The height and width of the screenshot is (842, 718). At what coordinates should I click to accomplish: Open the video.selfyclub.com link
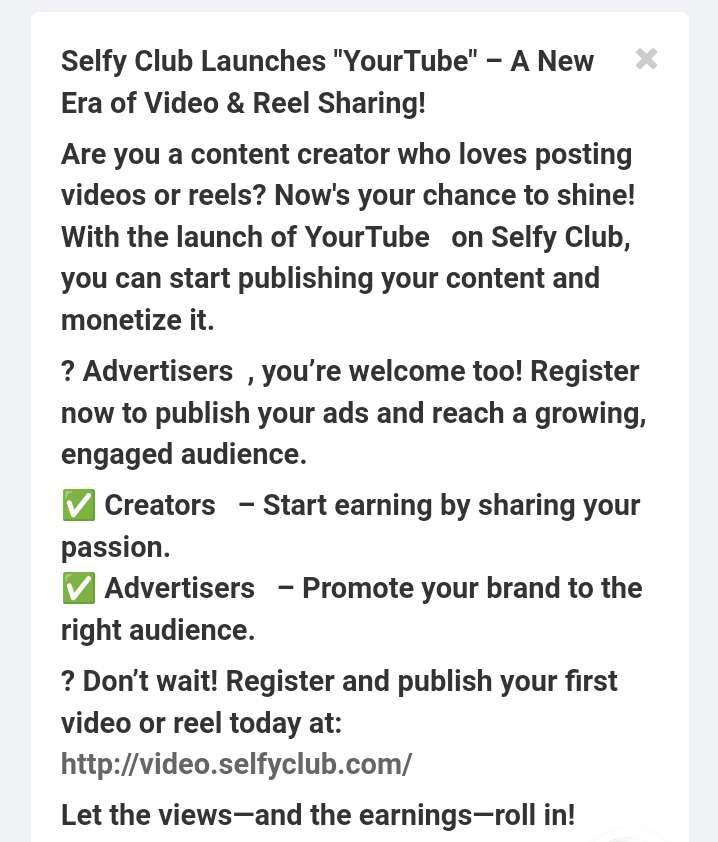[236, 764]
